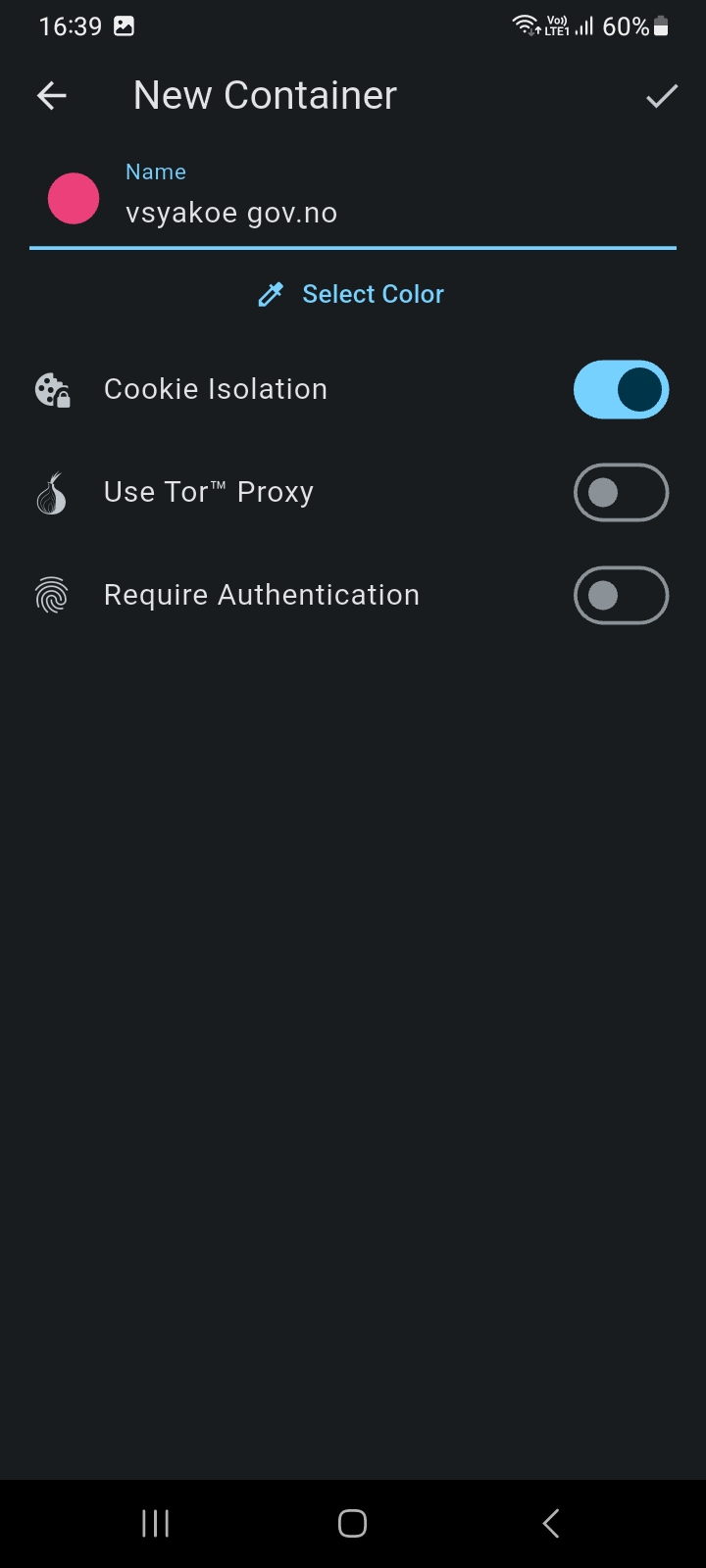
Task: Go back from New Container screen
Action: [52, 95]
